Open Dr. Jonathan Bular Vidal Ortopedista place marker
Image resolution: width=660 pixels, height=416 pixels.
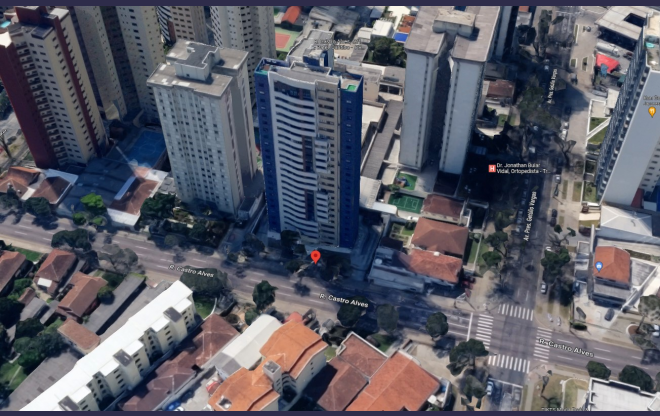pos(492,168)
